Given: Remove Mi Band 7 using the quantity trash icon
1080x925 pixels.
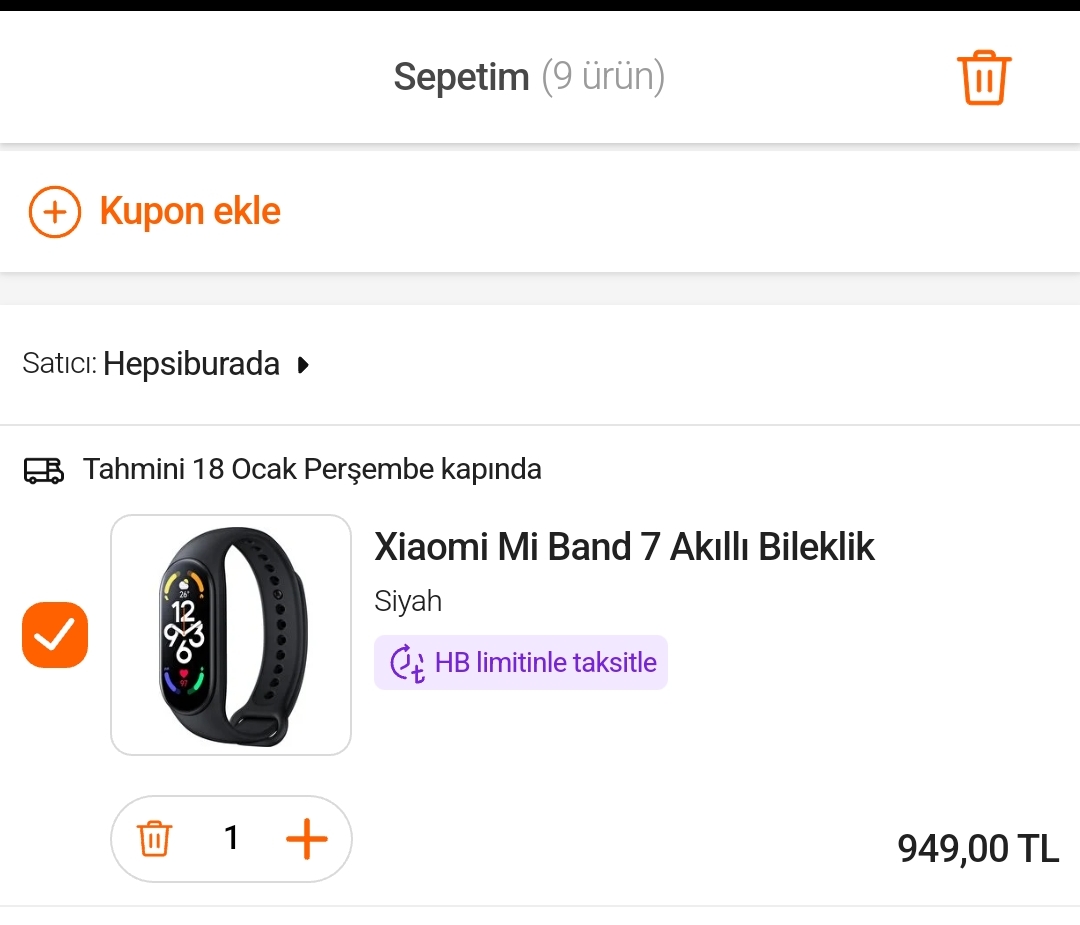Looking at the screenshot, I should point(154,838).
